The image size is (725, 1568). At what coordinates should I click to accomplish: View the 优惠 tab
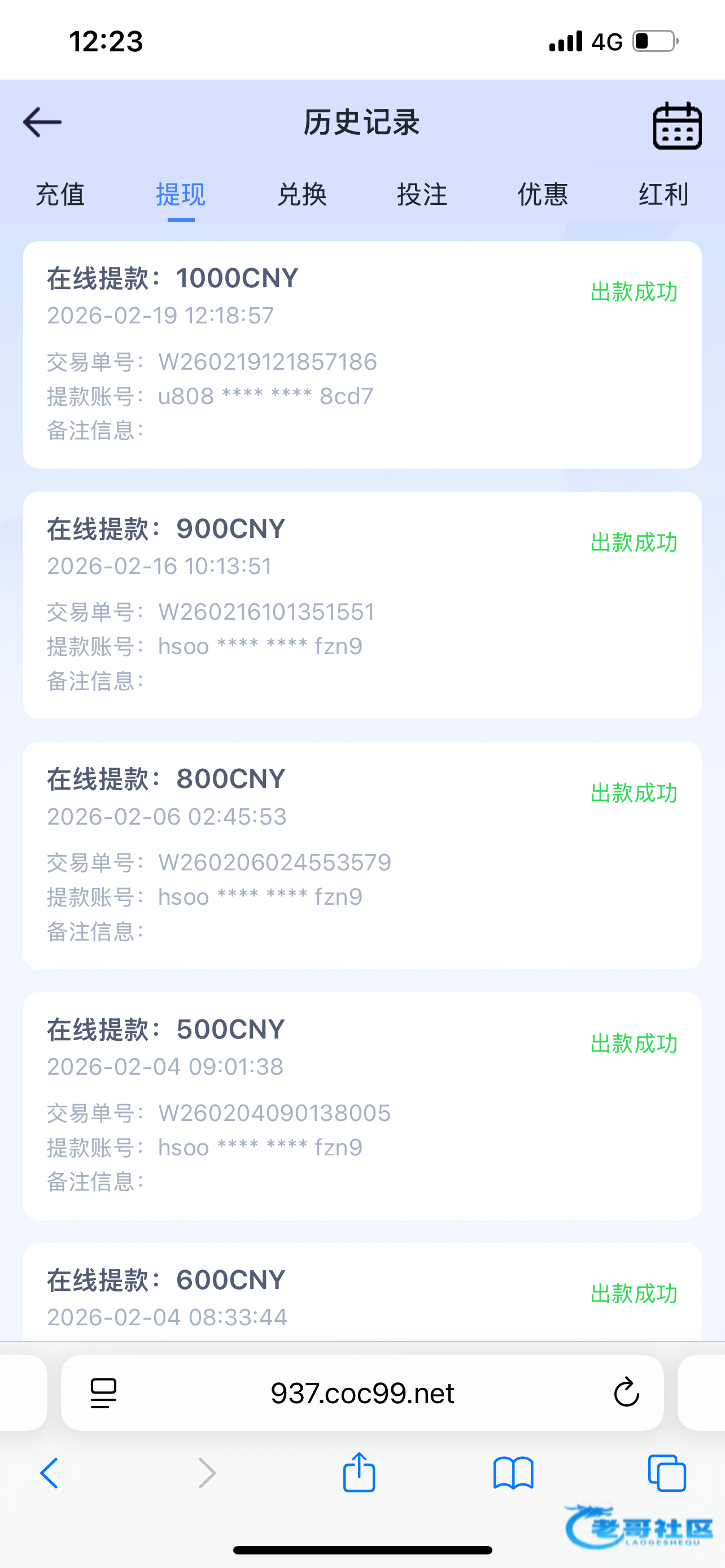coord(543,195)
